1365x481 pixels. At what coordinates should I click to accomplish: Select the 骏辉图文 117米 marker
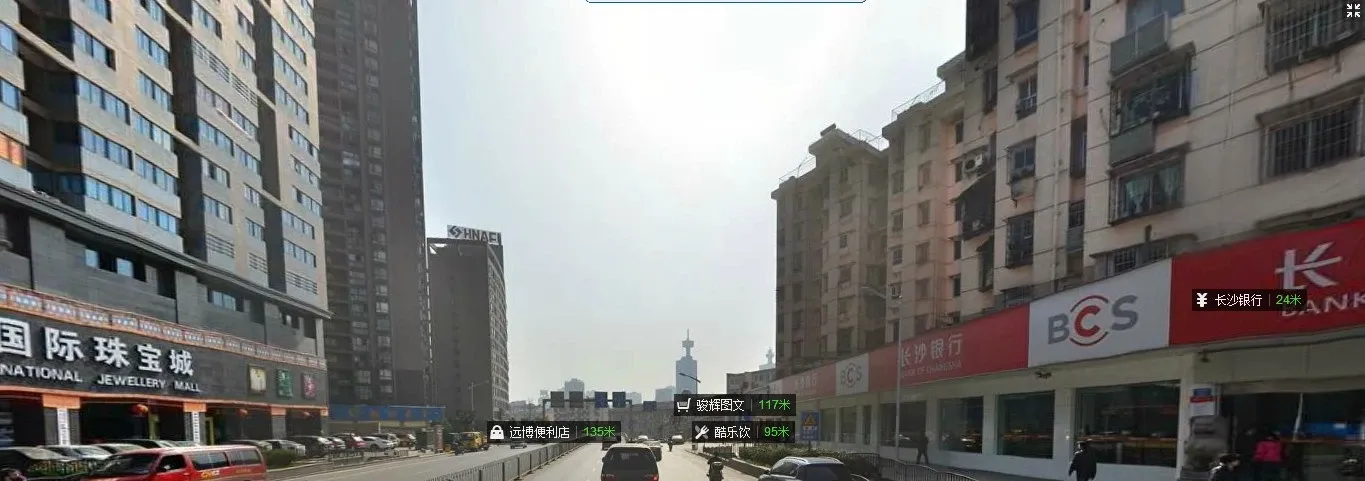pyautogui.click(x=734, y=405)
